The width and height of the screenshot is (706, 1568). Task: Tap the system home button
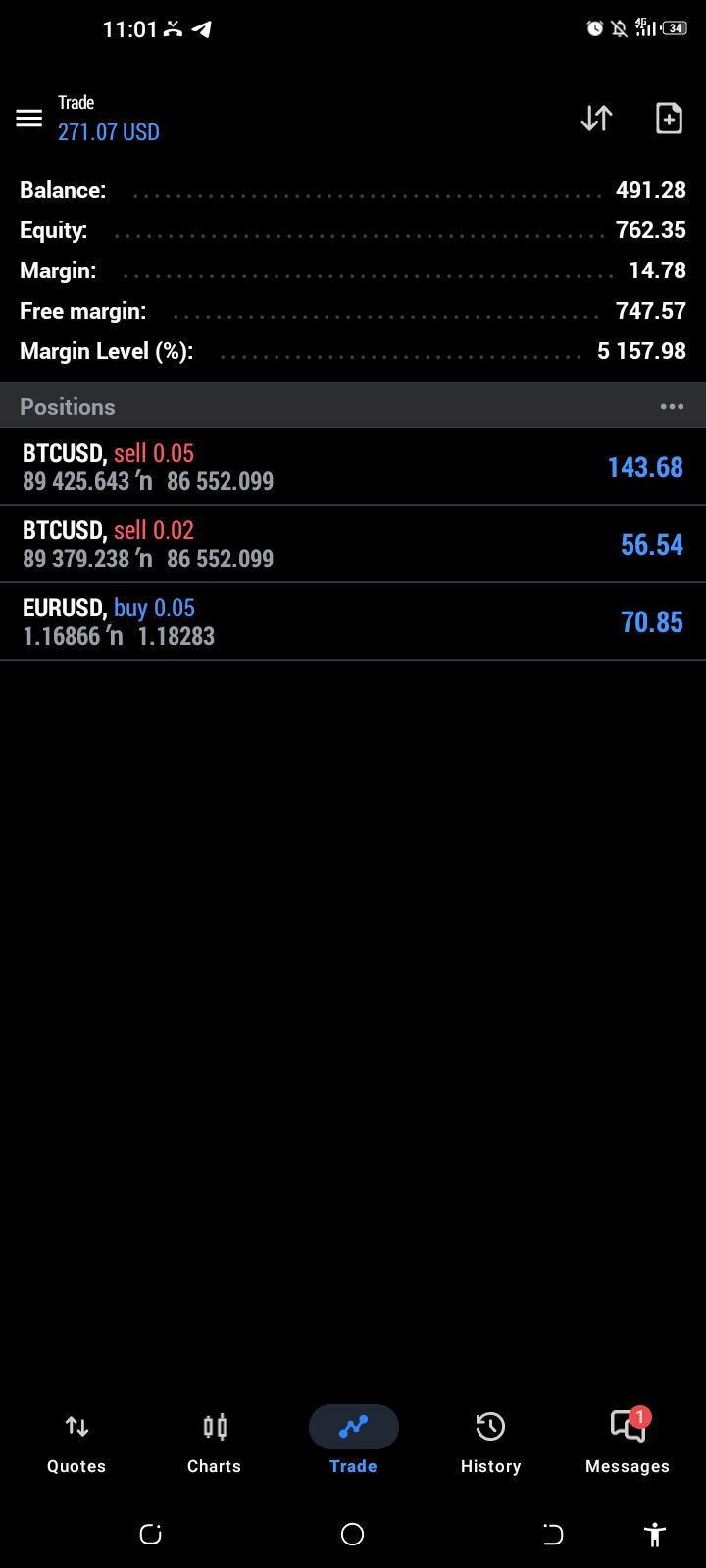(x=353, y=1535)
